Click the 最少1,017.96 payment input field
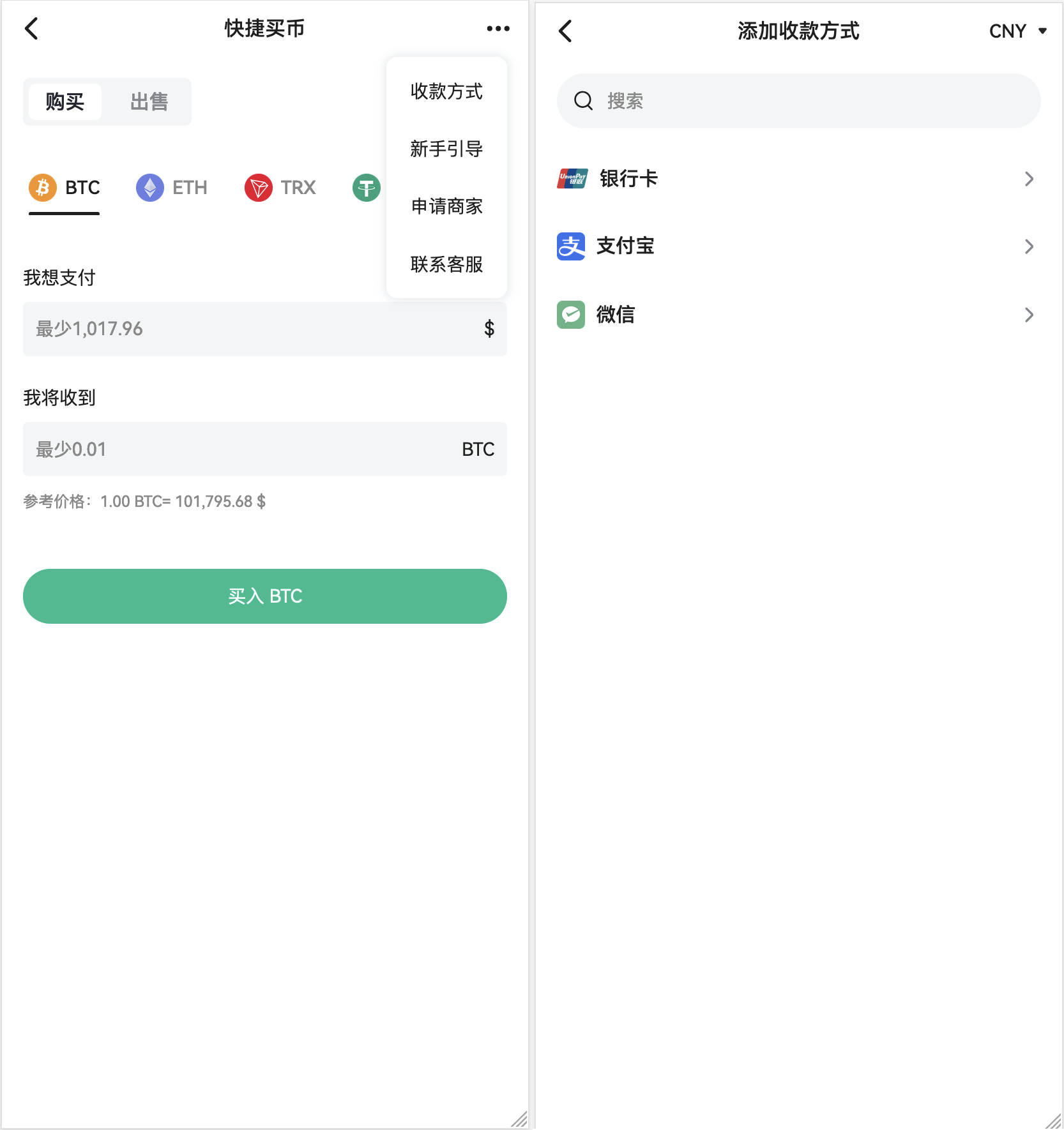Viewport: 1064px width, 1130px height. [x=264, y=329]
